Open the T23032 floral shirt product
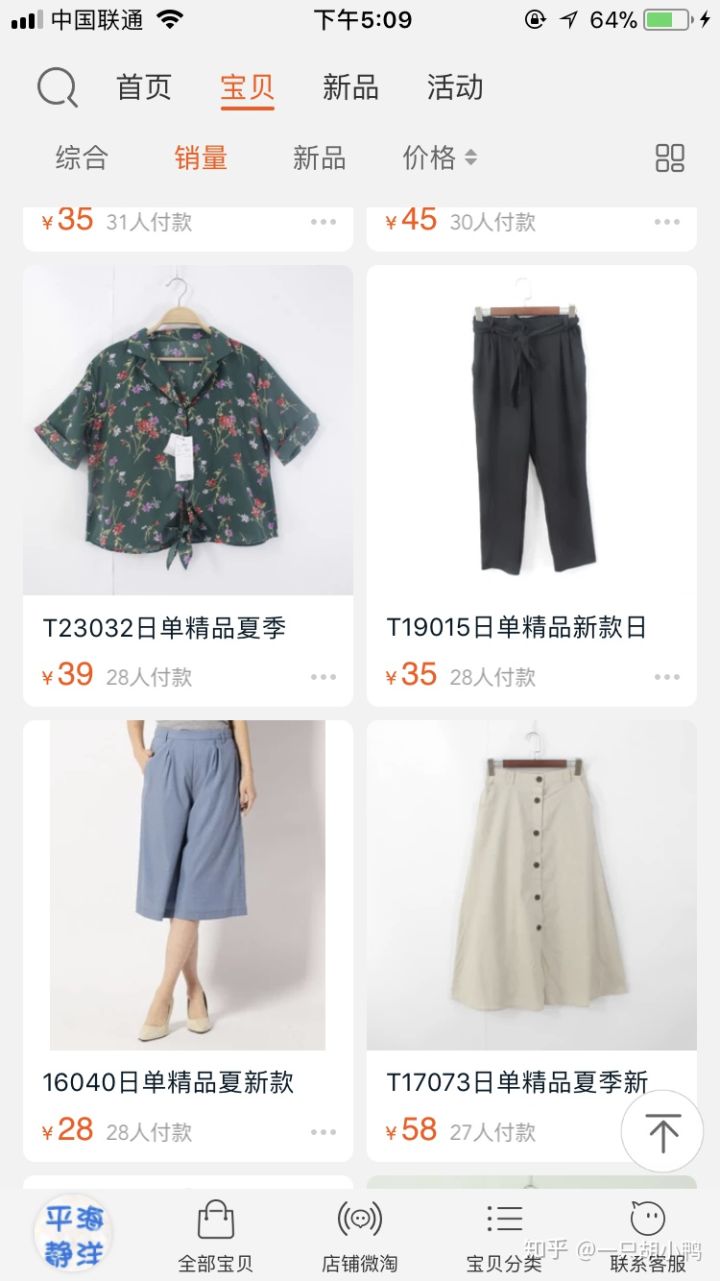 pos(188,431)
